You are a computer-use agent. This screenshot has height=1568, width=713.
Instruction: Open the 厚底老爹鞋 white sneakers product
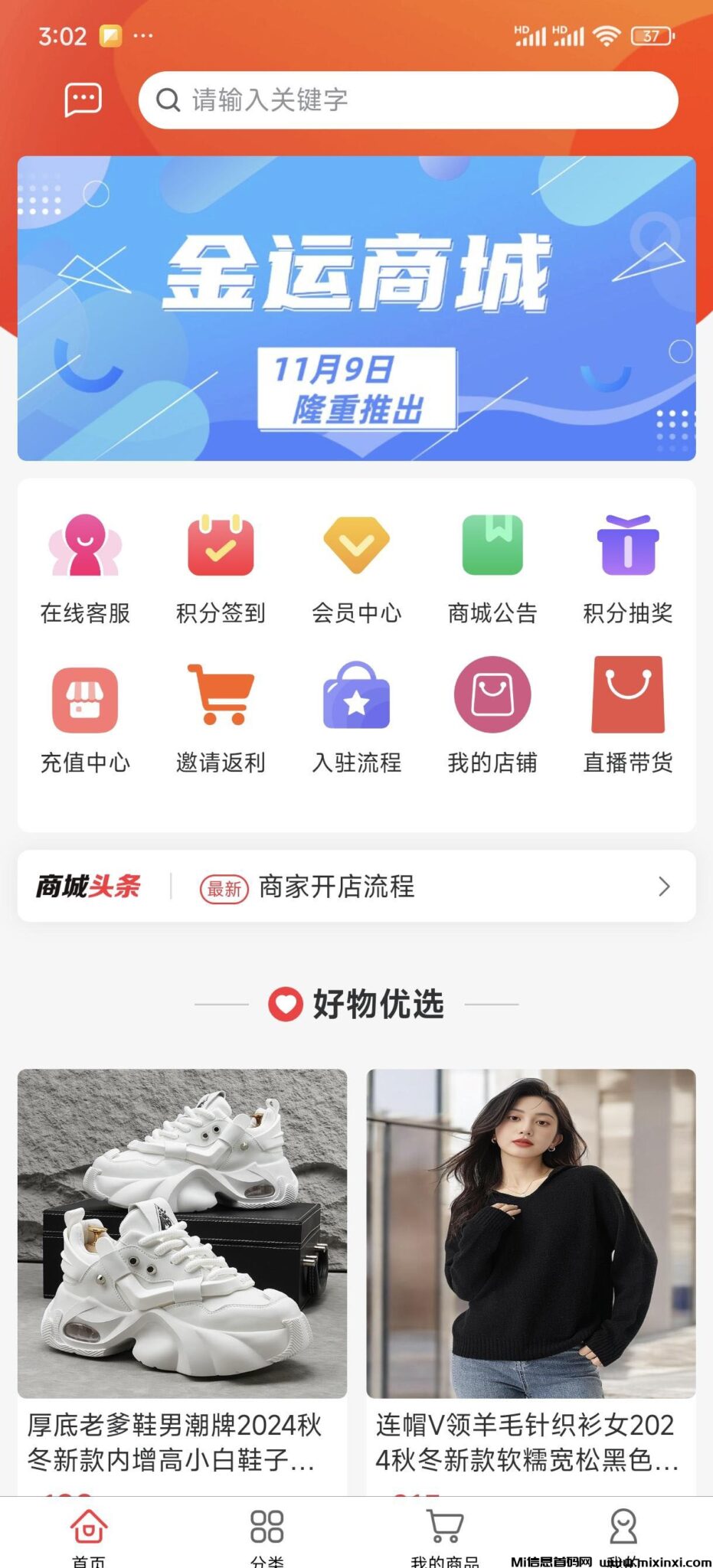point(182,1271)
